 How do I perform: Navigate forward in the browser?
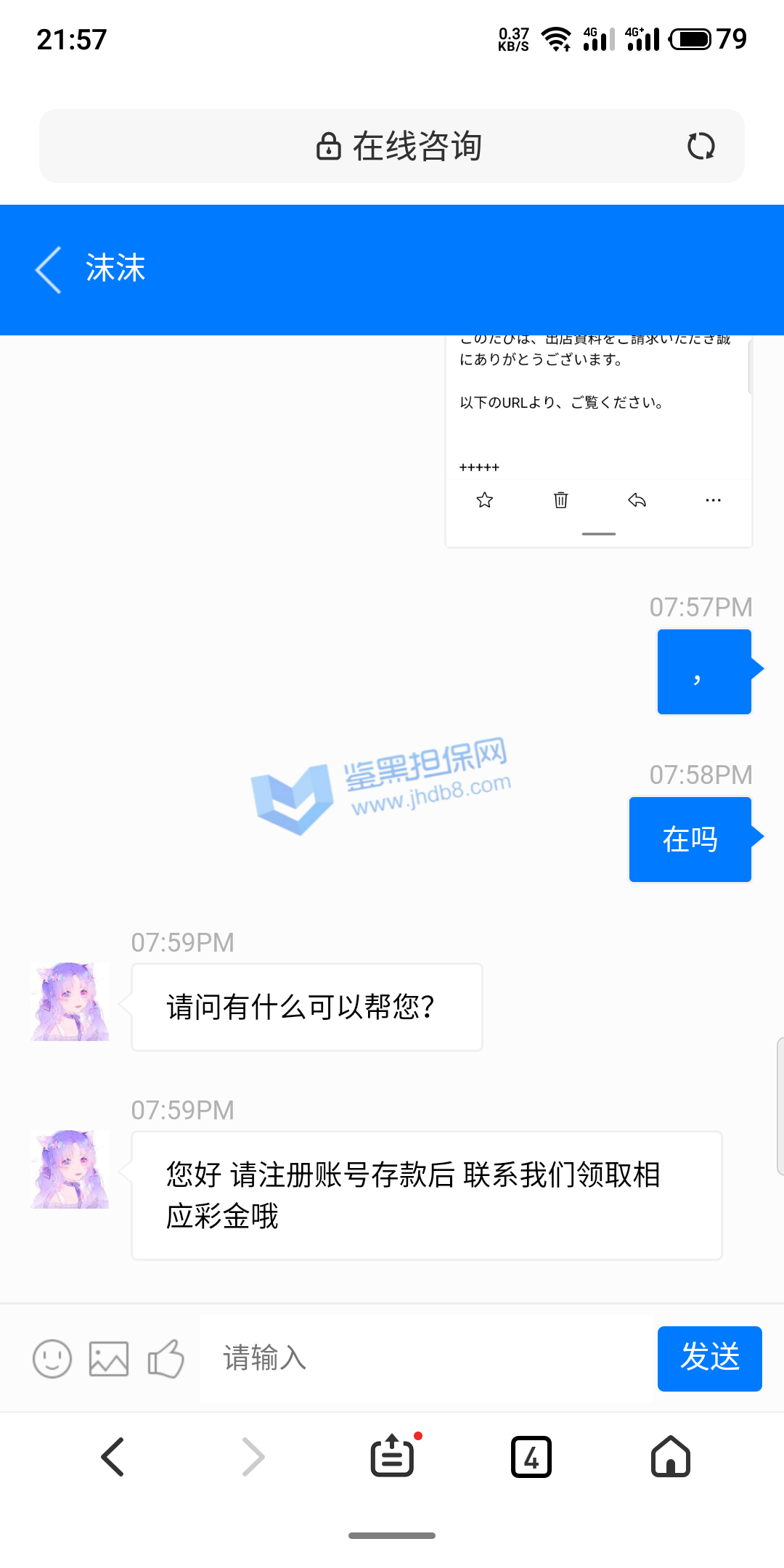click(253, 1457)
